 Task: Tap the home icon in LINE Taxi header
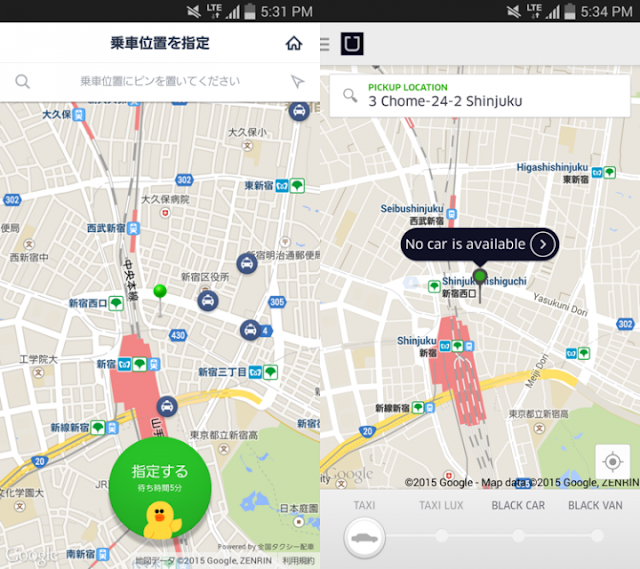point(293,43)
